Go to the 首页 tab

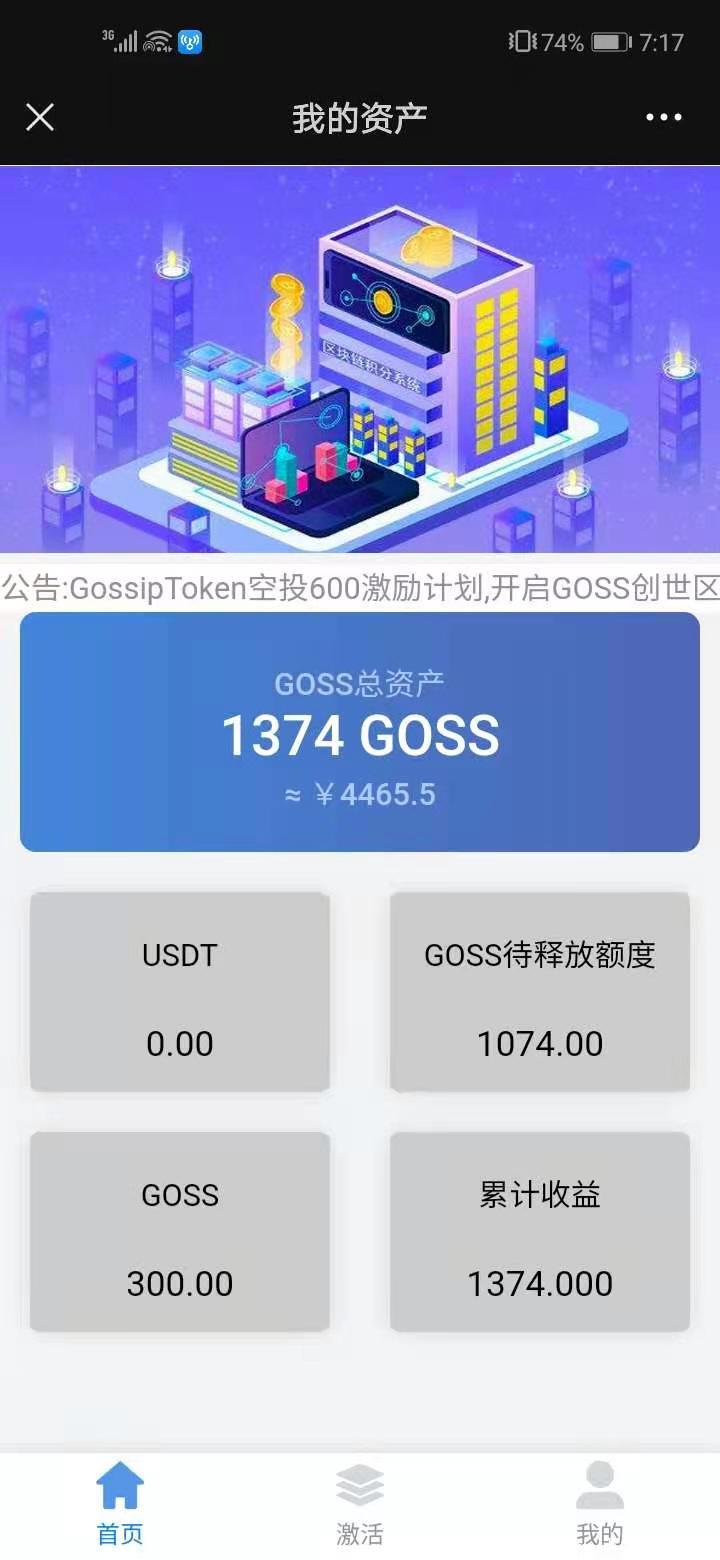pos(120,1504)
